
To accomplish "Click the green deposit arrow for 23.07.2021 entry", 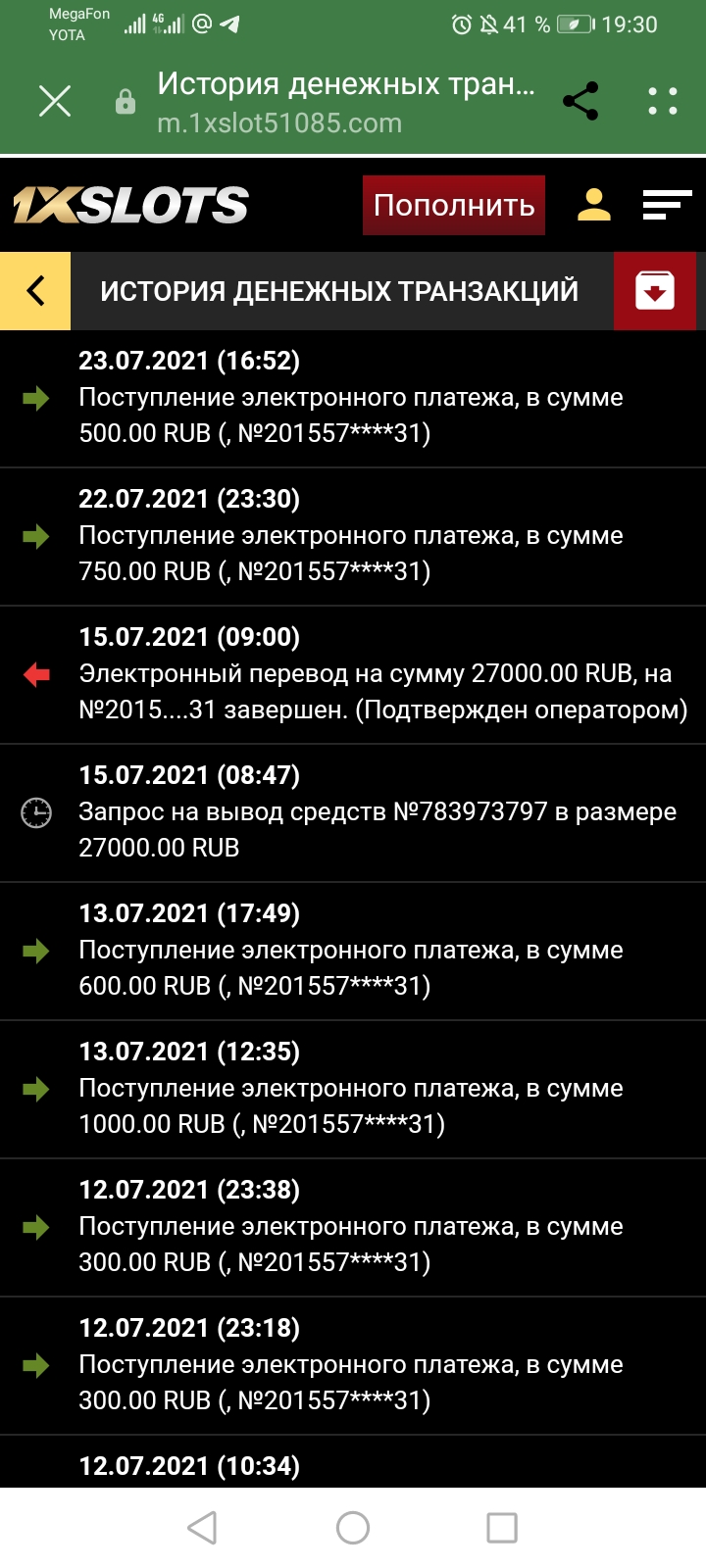I will 35,399.
